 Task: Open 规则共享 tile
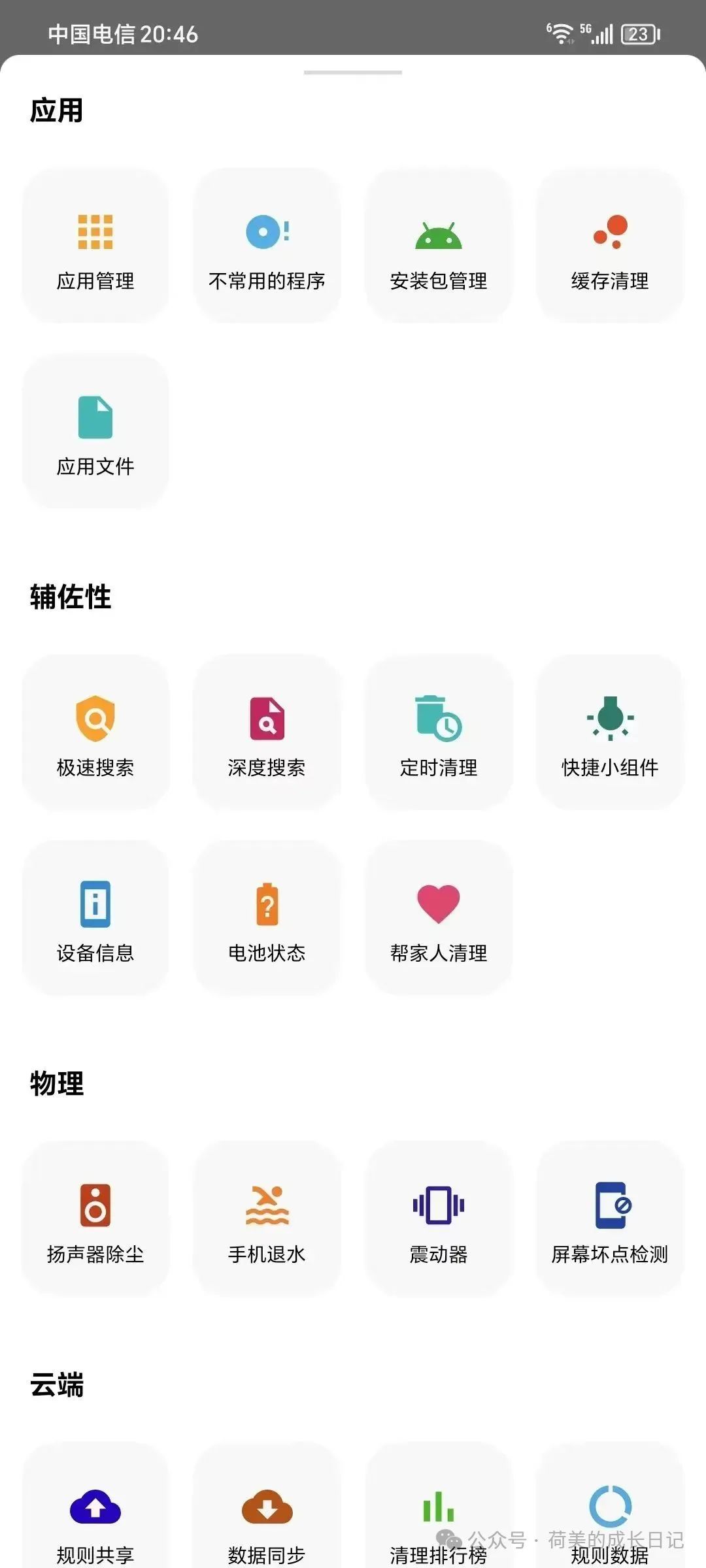pyautogui.click(x=95, y=1509)
